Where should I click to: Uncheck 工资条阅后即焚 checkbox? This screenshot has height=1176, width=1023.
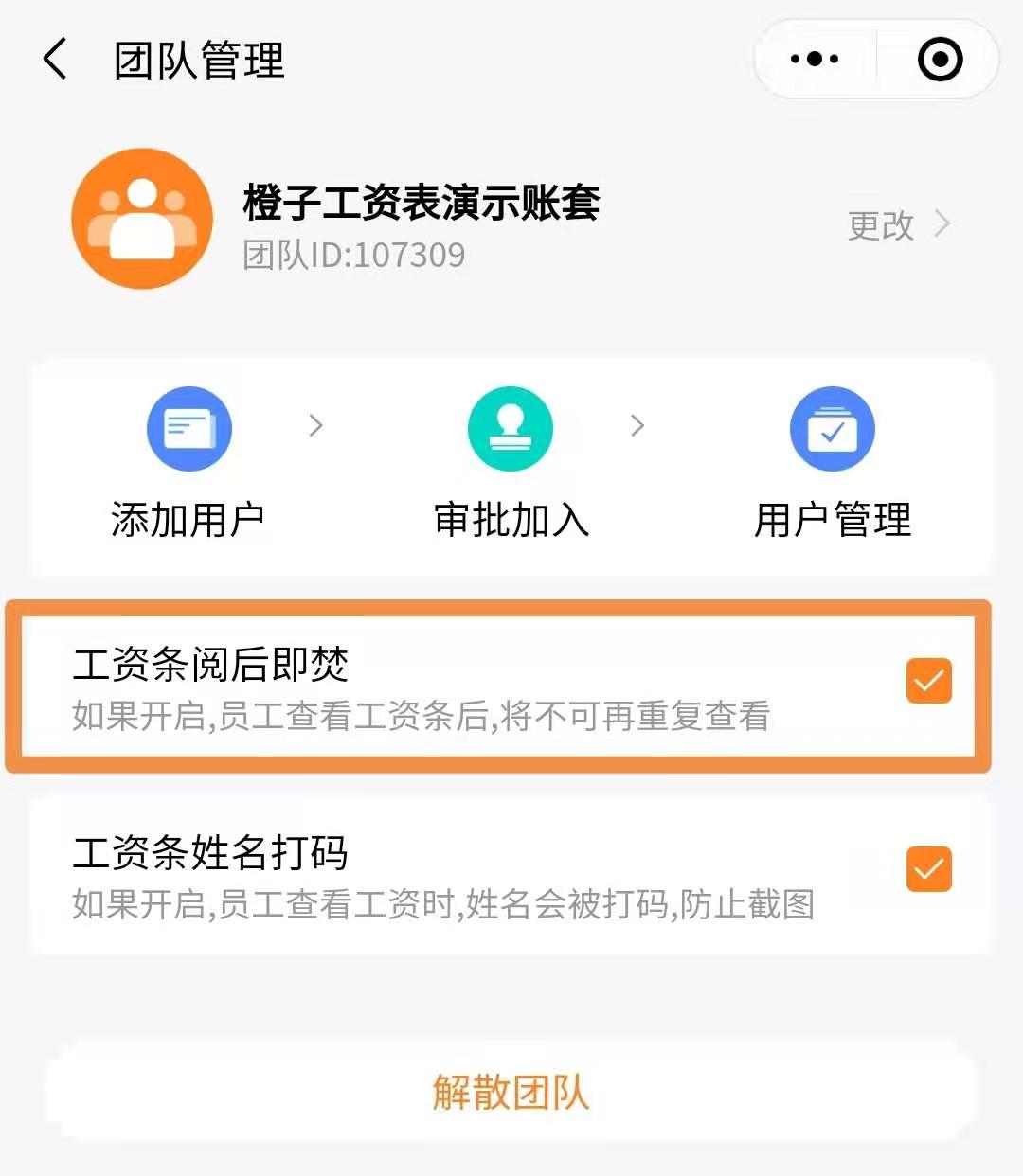point(928,681)
